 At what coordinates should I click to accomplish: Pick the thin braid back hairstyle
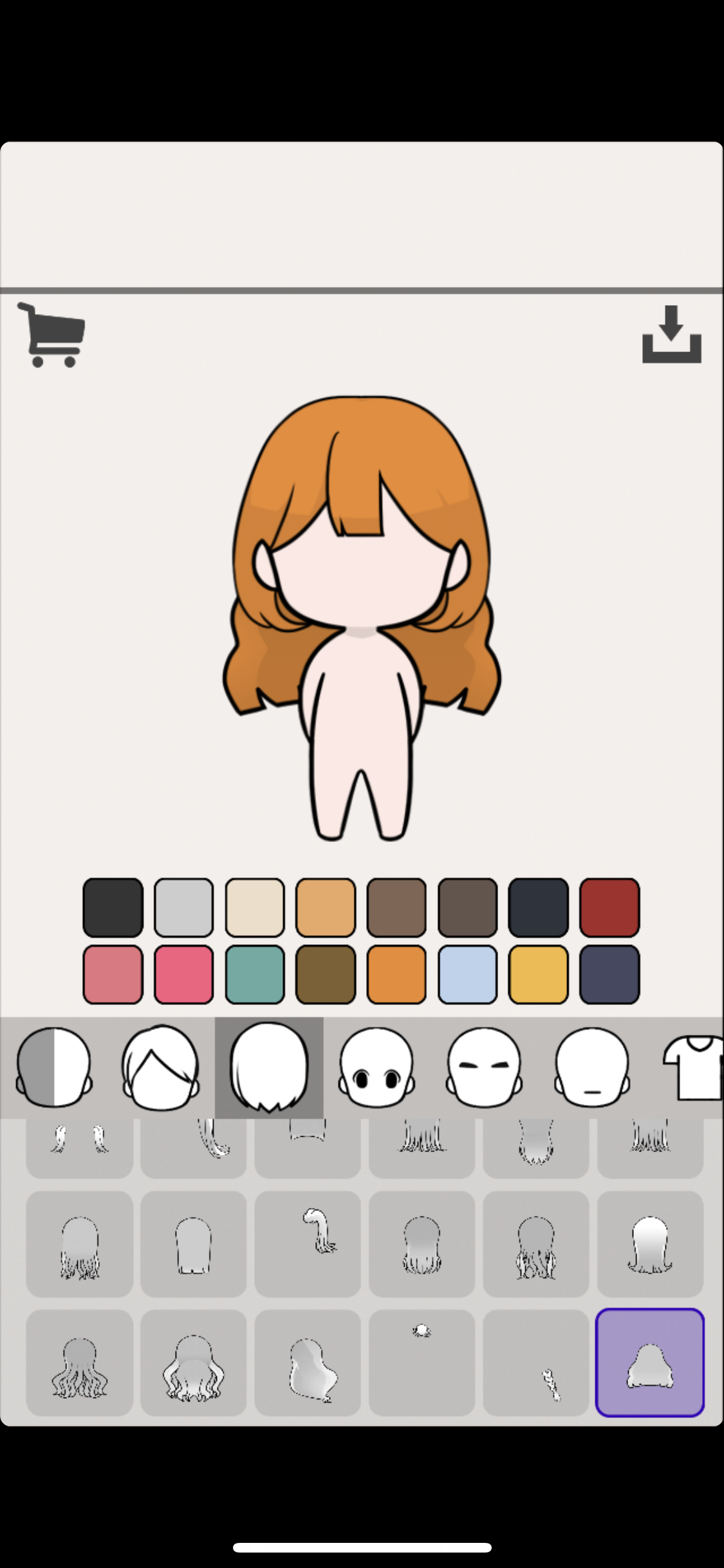click(x=535, y=1362)
